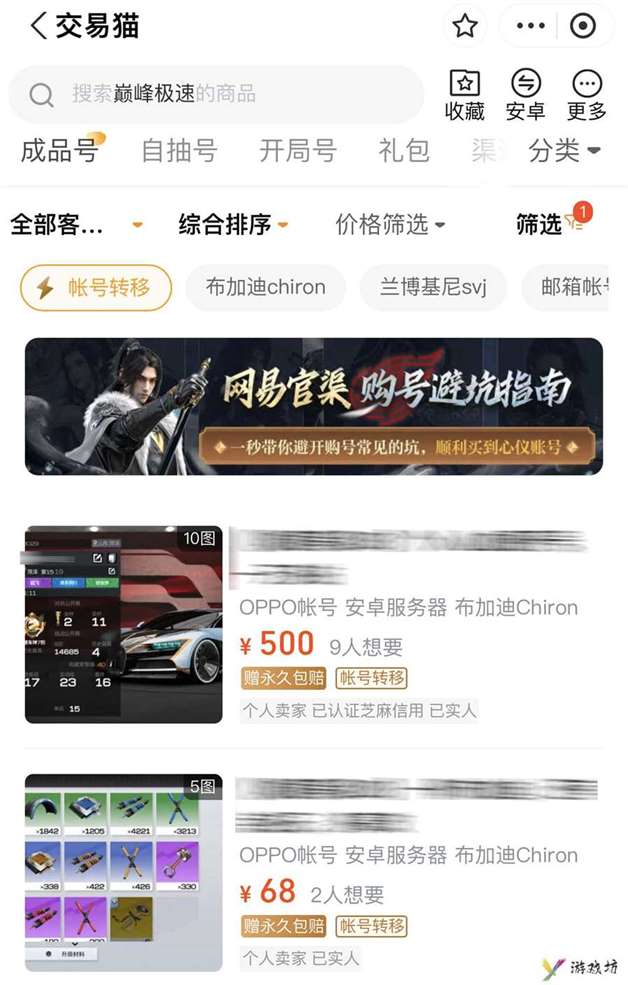
Task: Switch platform via 安卓 button
Action: [525, 94]
